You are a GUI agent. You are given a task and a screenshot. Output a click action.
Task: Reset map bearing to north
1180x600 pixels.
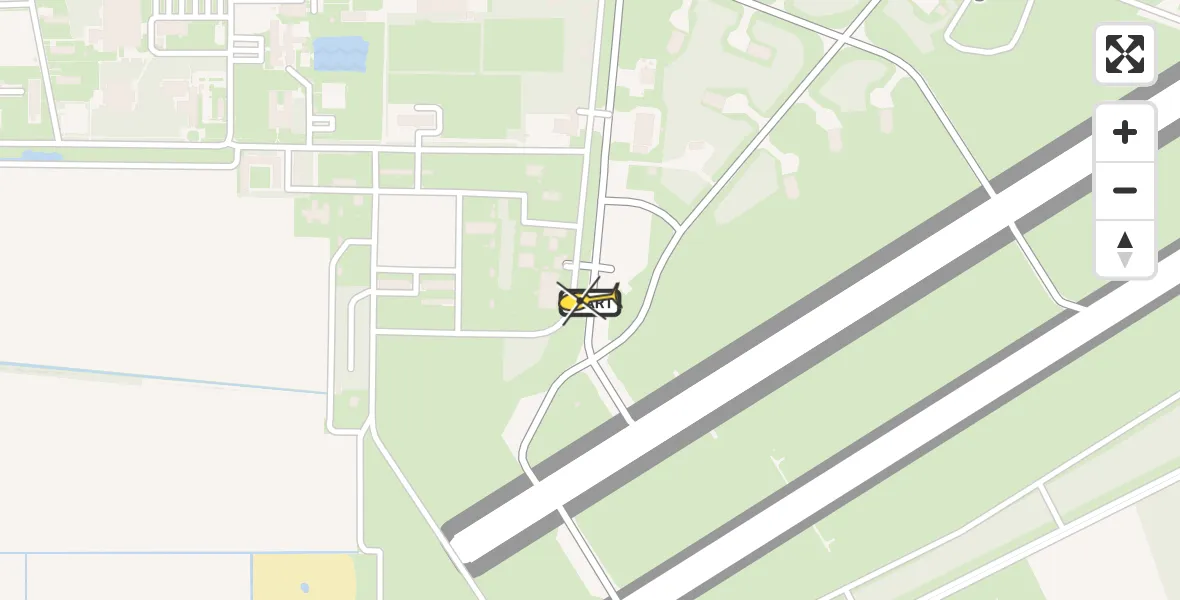1125,249
